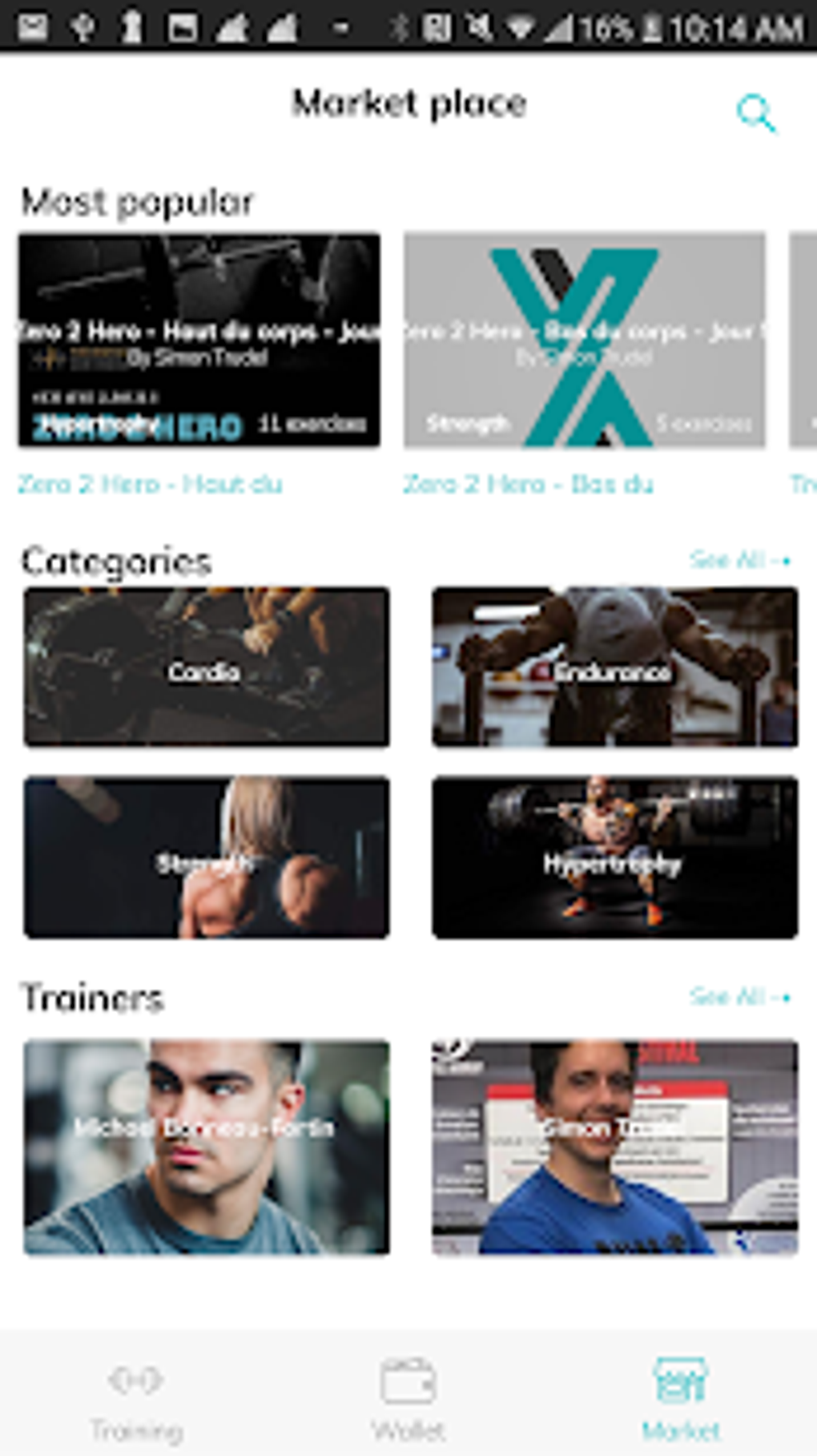817x1456 pixels.
Task: Open the search icon on Market place
Action: pos(757,113)
